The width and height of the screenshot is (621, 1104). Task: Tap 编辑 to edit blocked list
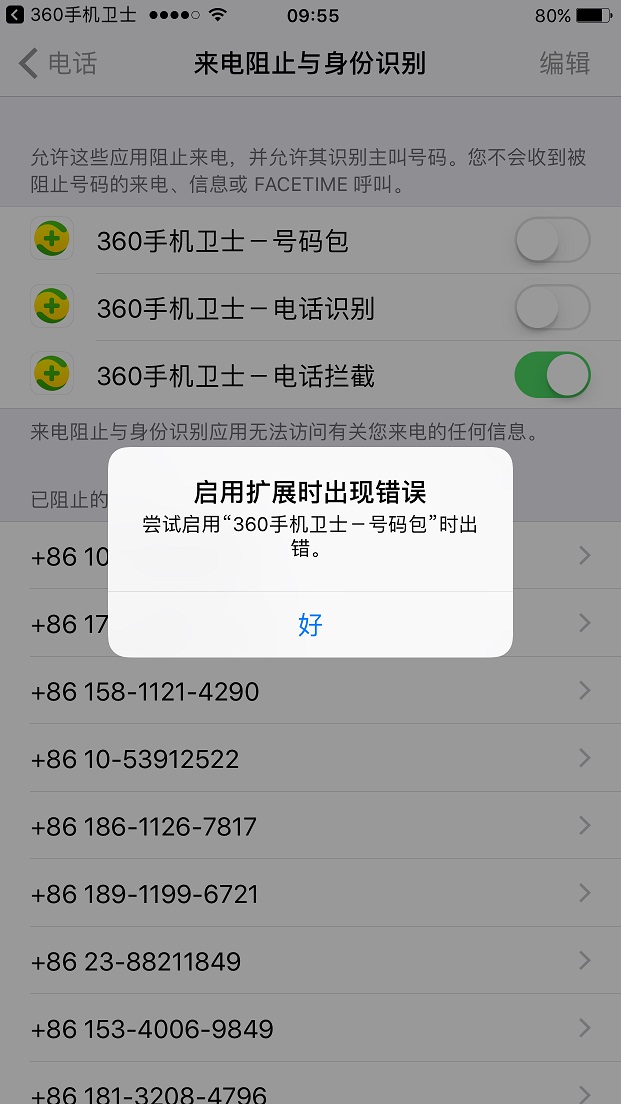[x=565, y=63]
